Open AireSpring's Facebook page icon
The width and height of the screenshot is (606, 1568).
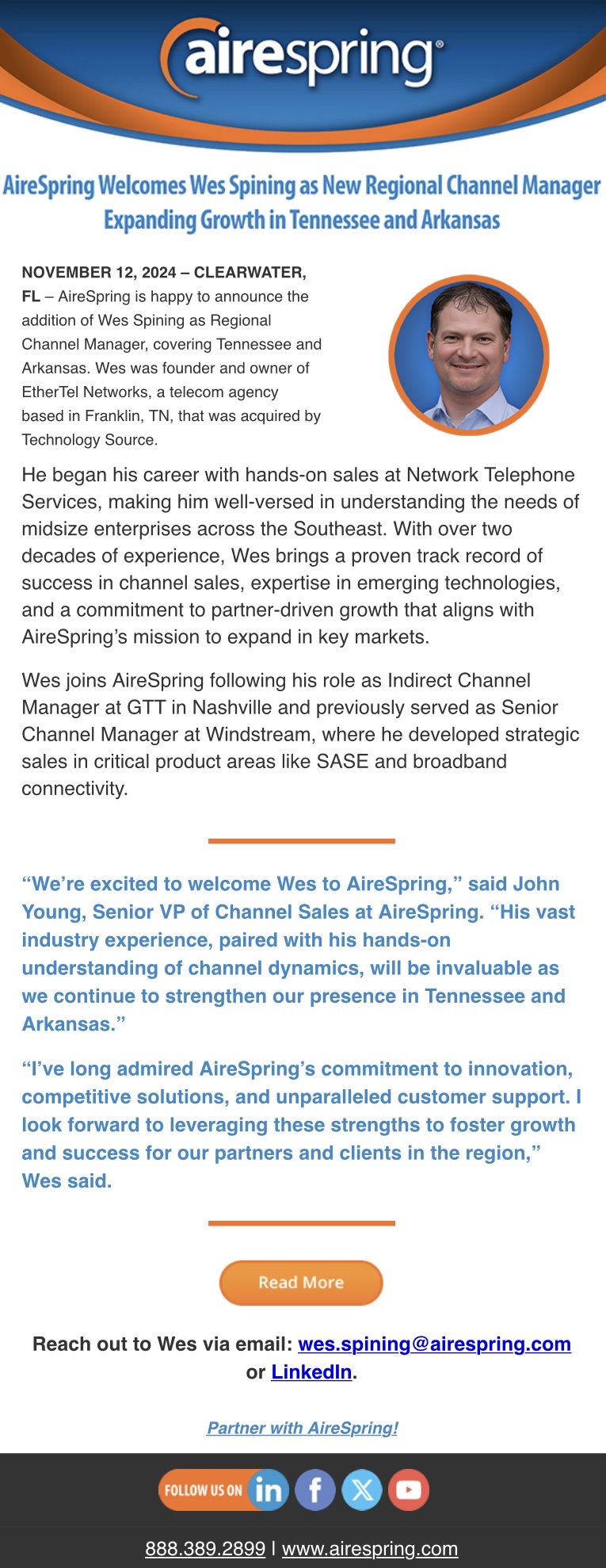(315, 1490)
